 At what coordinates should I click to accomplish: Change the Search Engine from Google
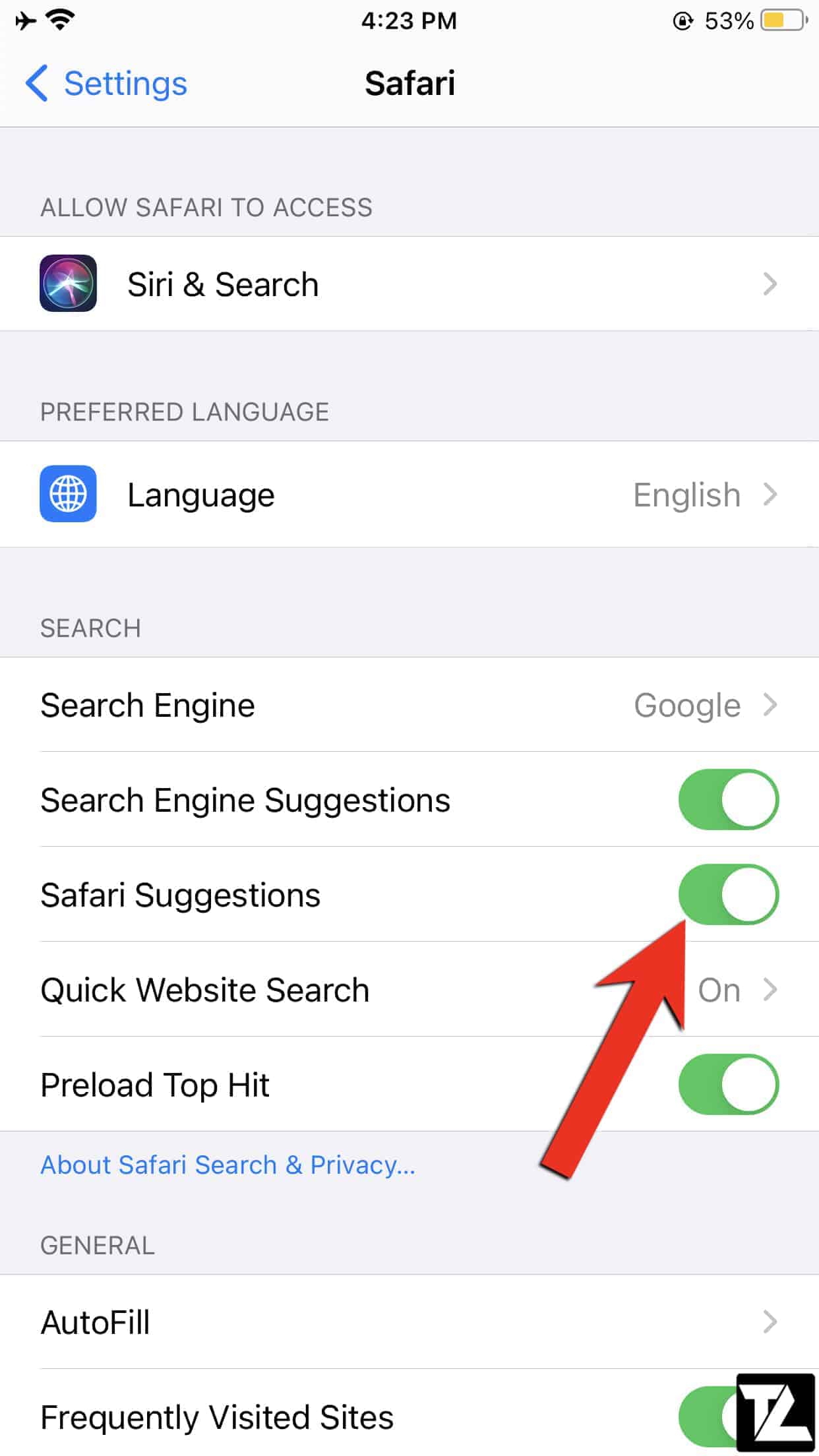pos(409,704)
